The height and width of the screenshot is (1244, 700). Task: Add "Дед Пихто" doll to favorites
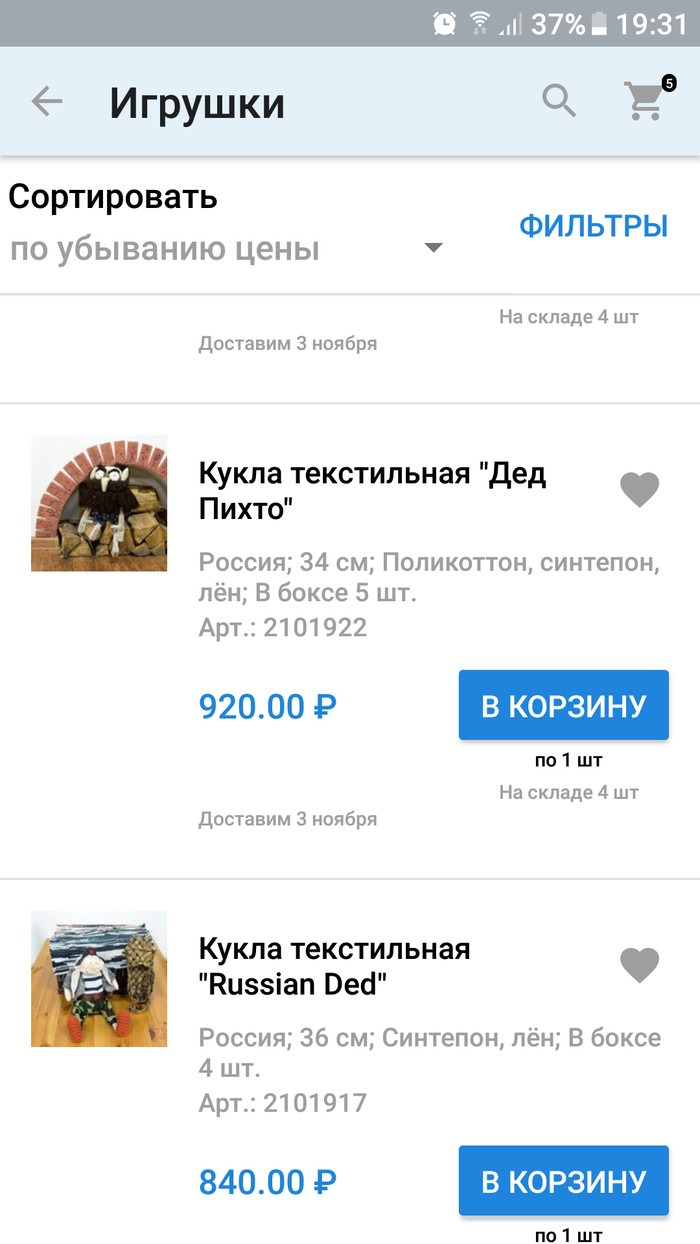pyautogui.click(x=640, y=490)
